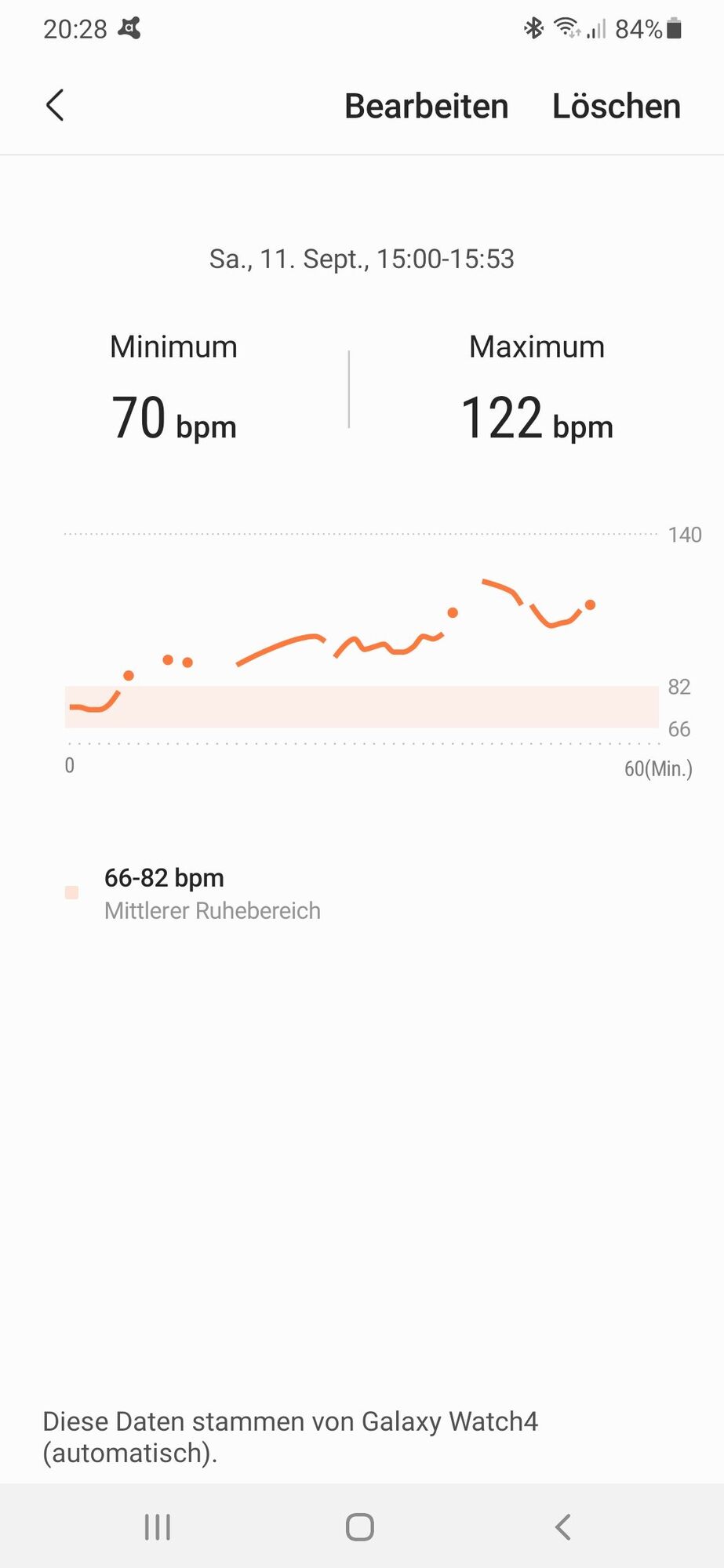Go back using the top-left arrow
Screen dimensions: 724x1568
pyautogui.click(x=55, y=105)
